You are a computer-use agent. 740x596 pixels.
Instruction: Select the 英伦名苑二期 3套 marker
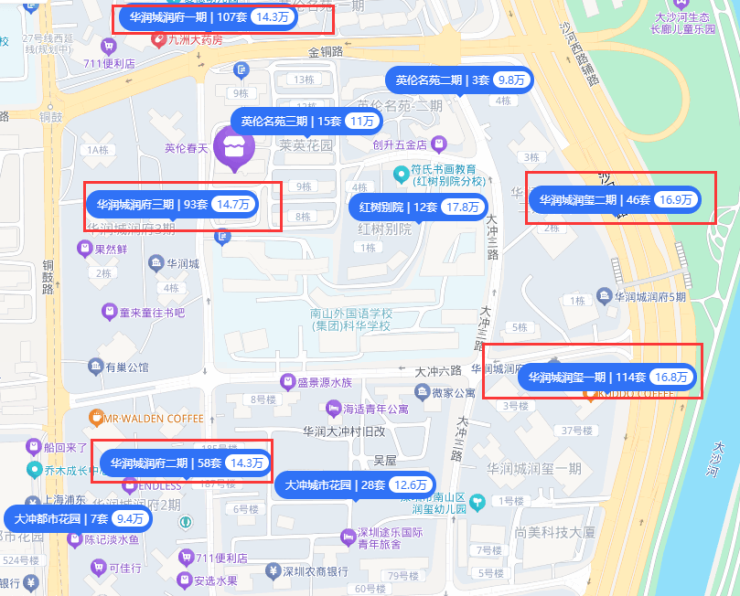pyautogui.click(x=459, y=80)
